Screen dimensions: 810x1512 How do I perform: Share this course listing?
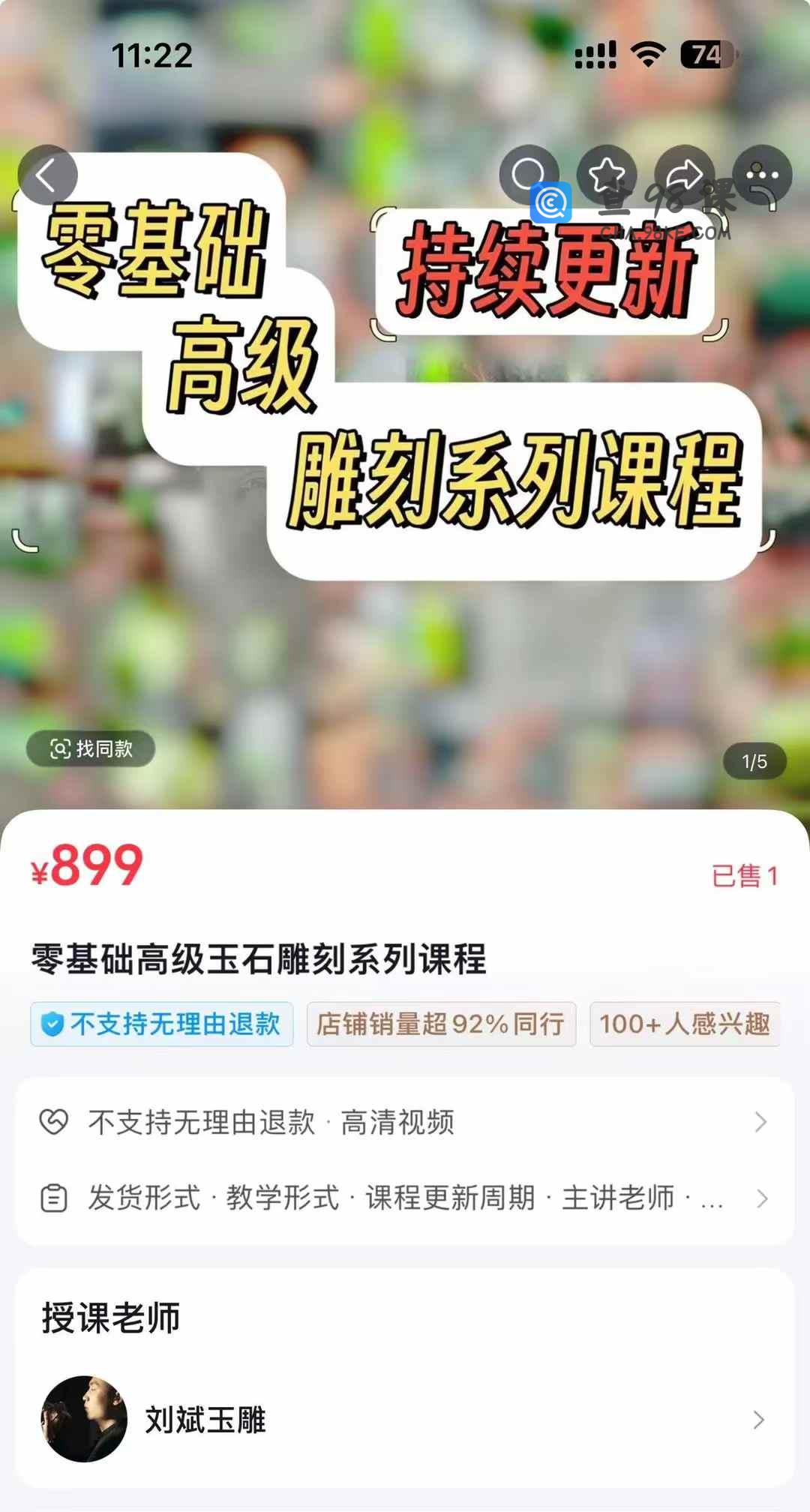click(684, 175)
